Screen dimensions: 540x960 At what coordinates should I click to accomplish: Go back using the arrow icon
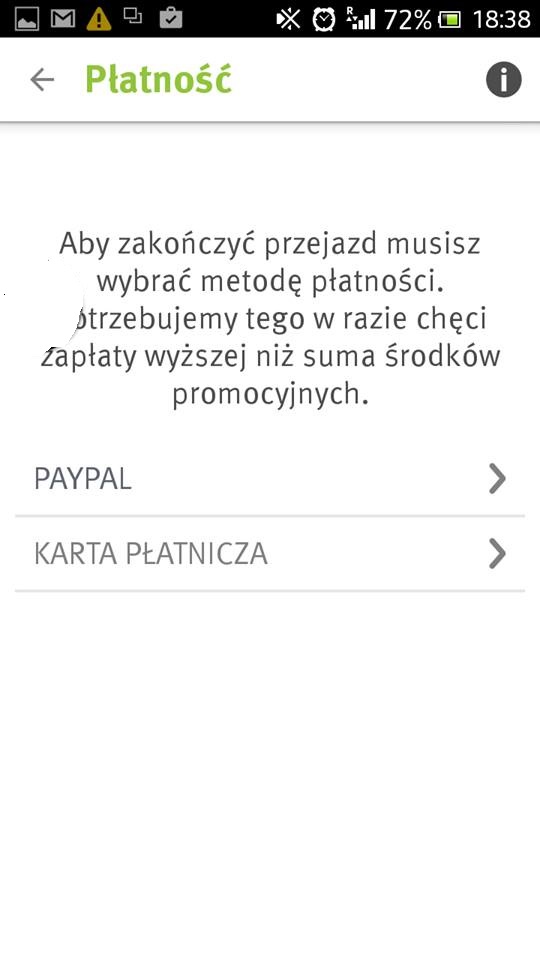click(42, 80)
